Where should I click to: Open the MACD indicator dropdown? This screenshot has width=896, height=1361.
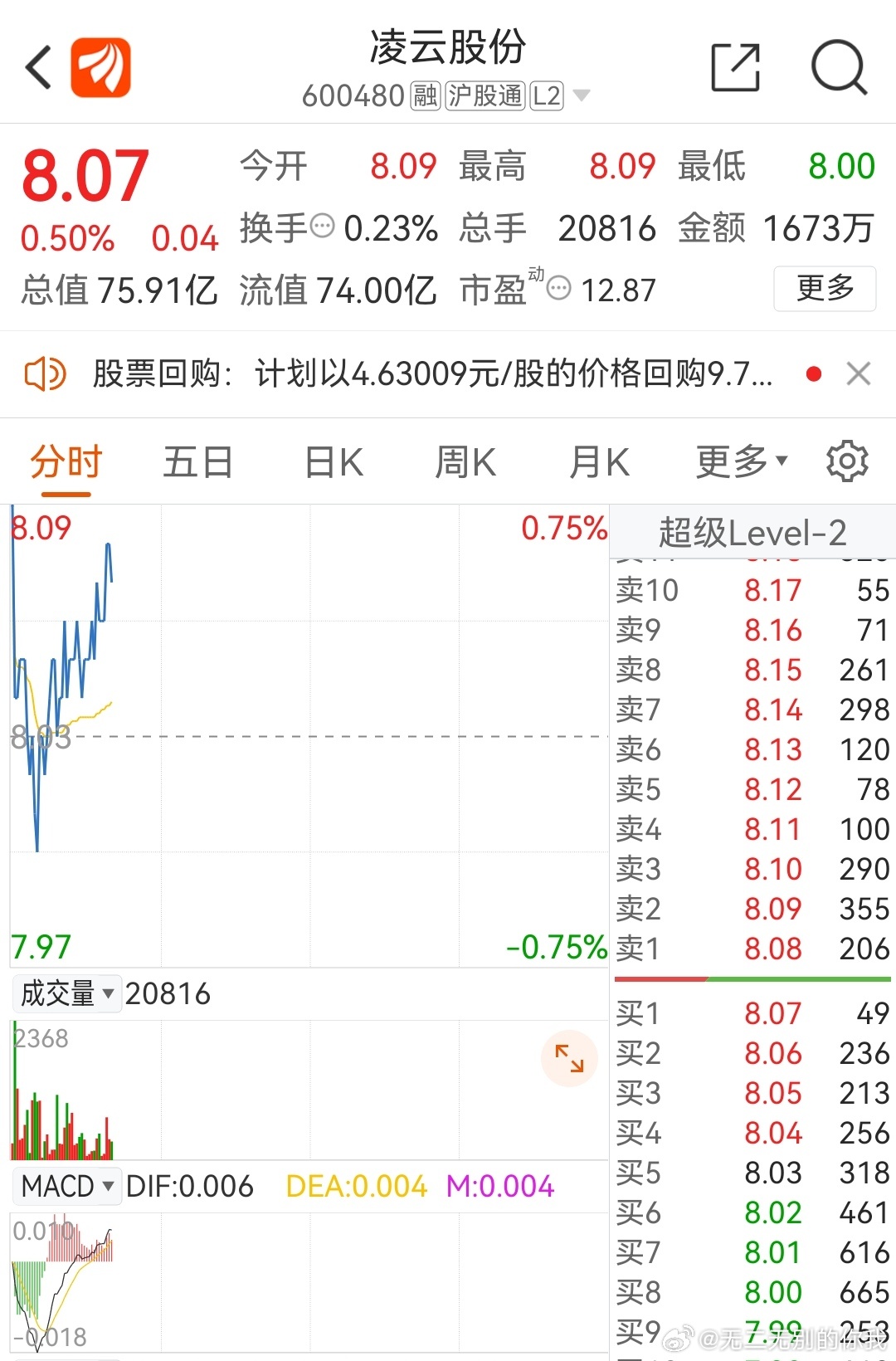(x=67, y=1186)
